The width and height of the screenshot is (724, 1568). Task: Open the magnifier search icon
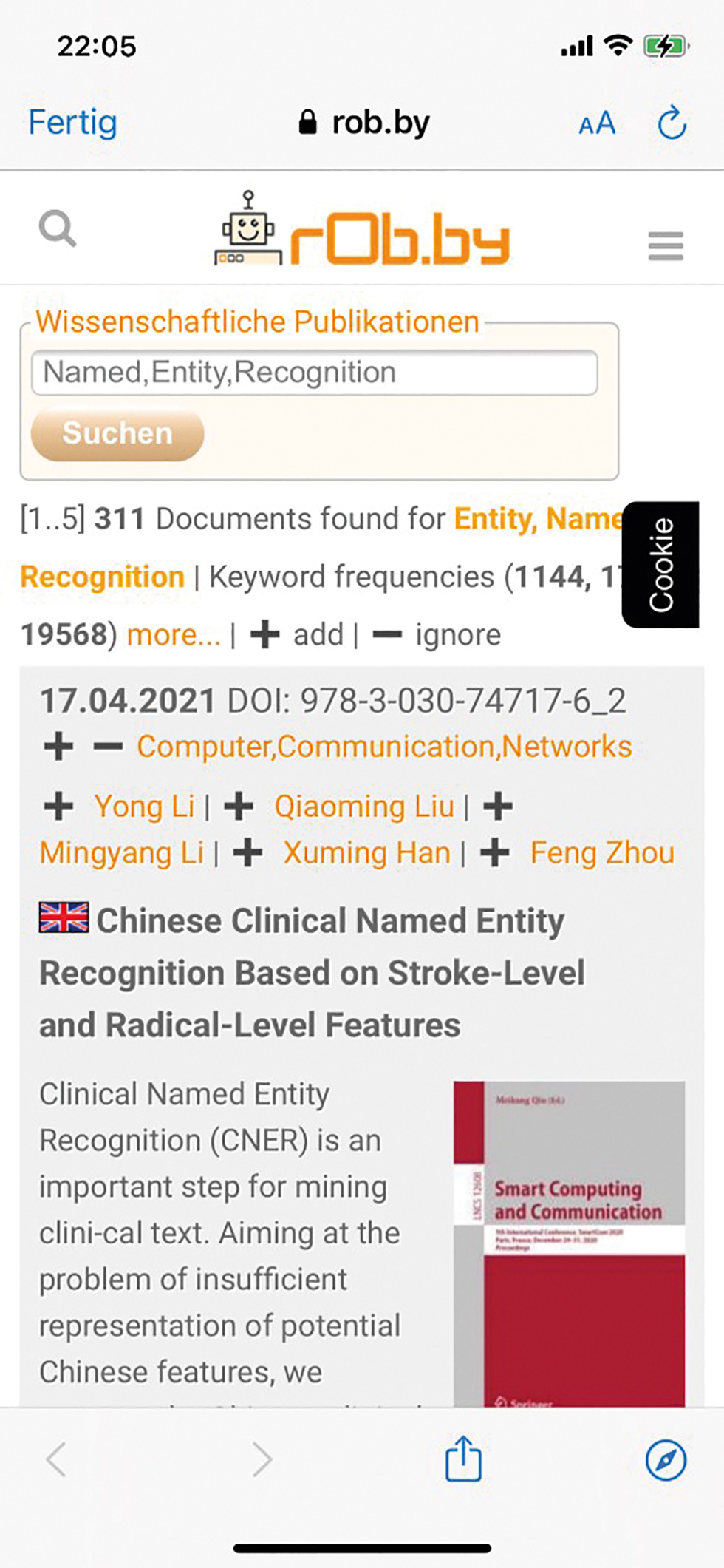[x=58, y=229]
